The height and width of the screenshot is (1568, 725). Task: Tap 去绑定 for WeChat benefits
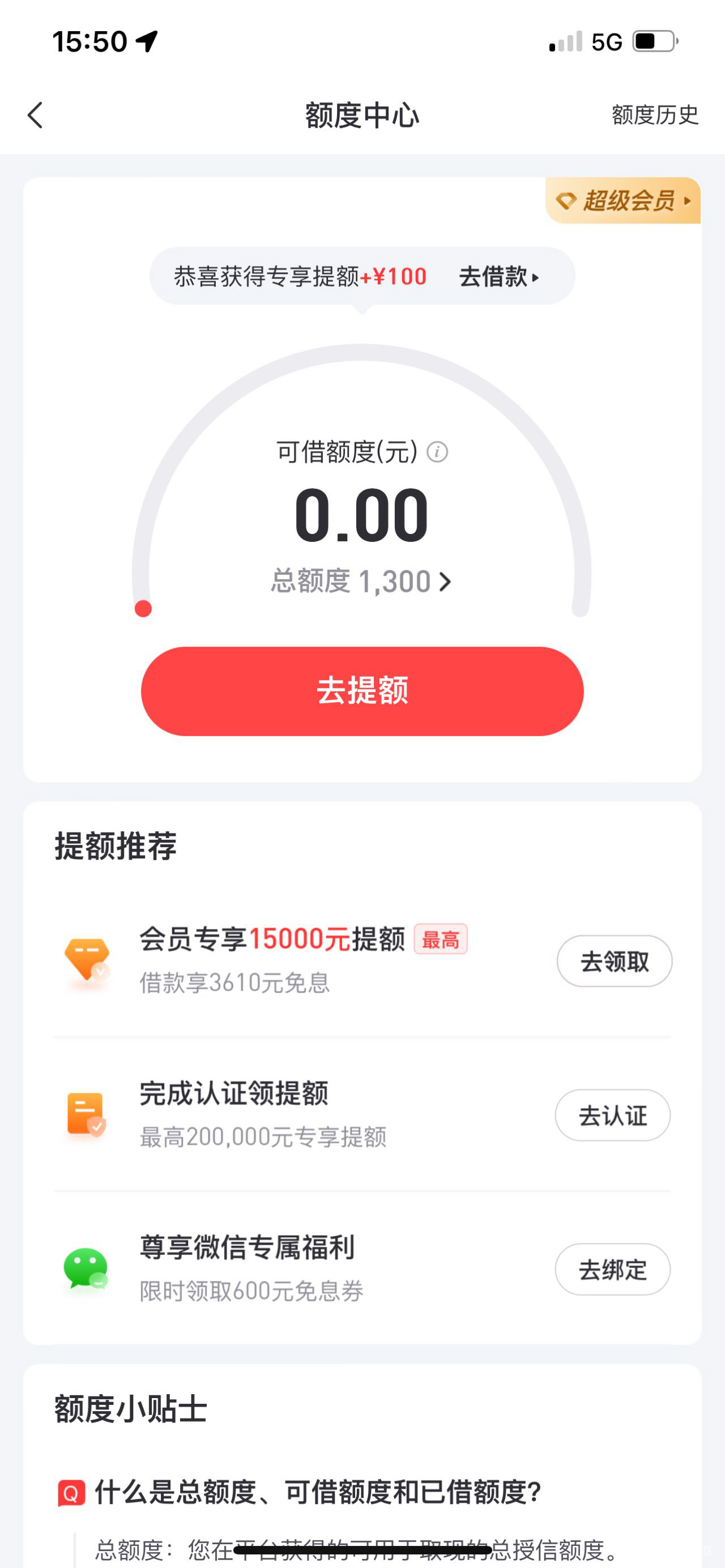[x=612, y=1269]
